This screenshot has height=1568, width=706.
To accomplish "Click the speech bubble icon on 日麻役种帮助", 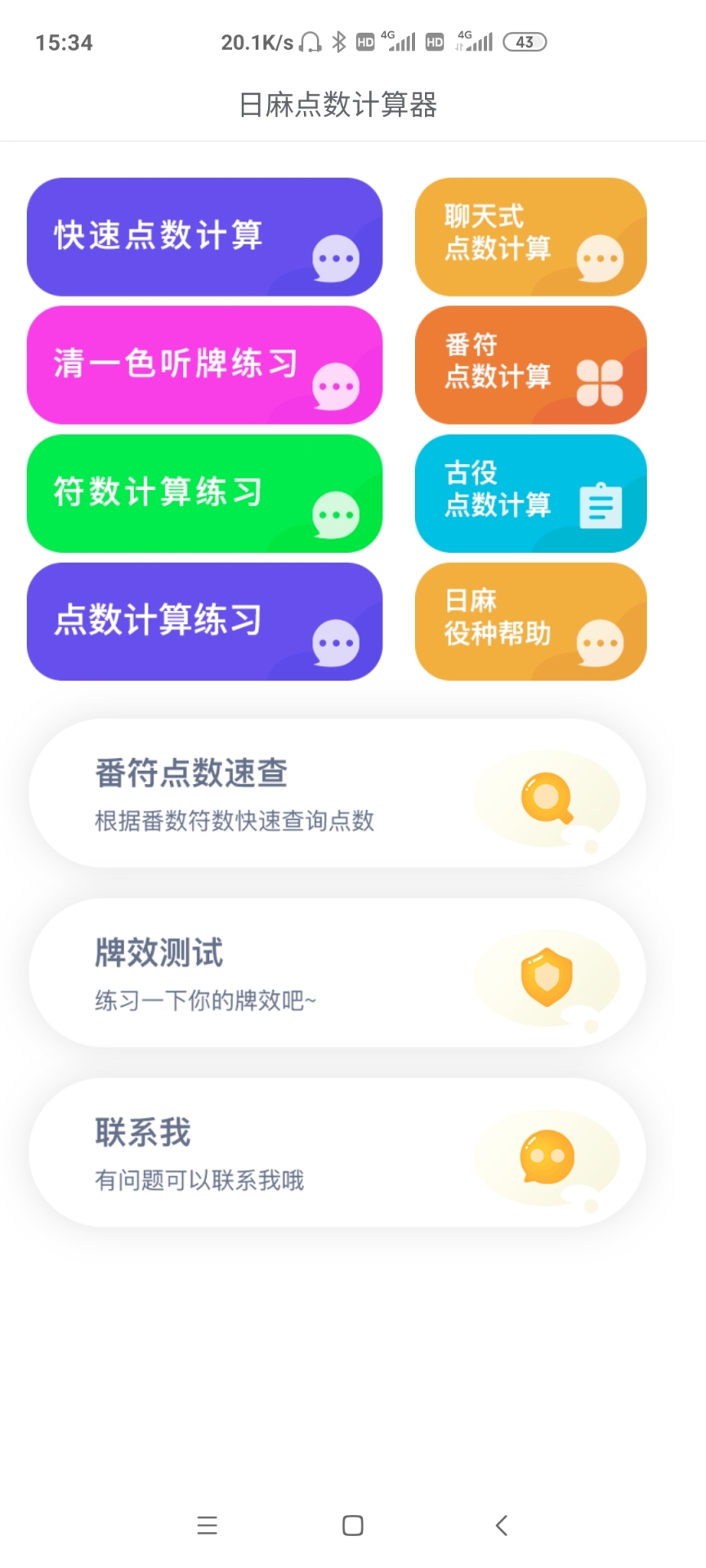I will tap(602, 644).
